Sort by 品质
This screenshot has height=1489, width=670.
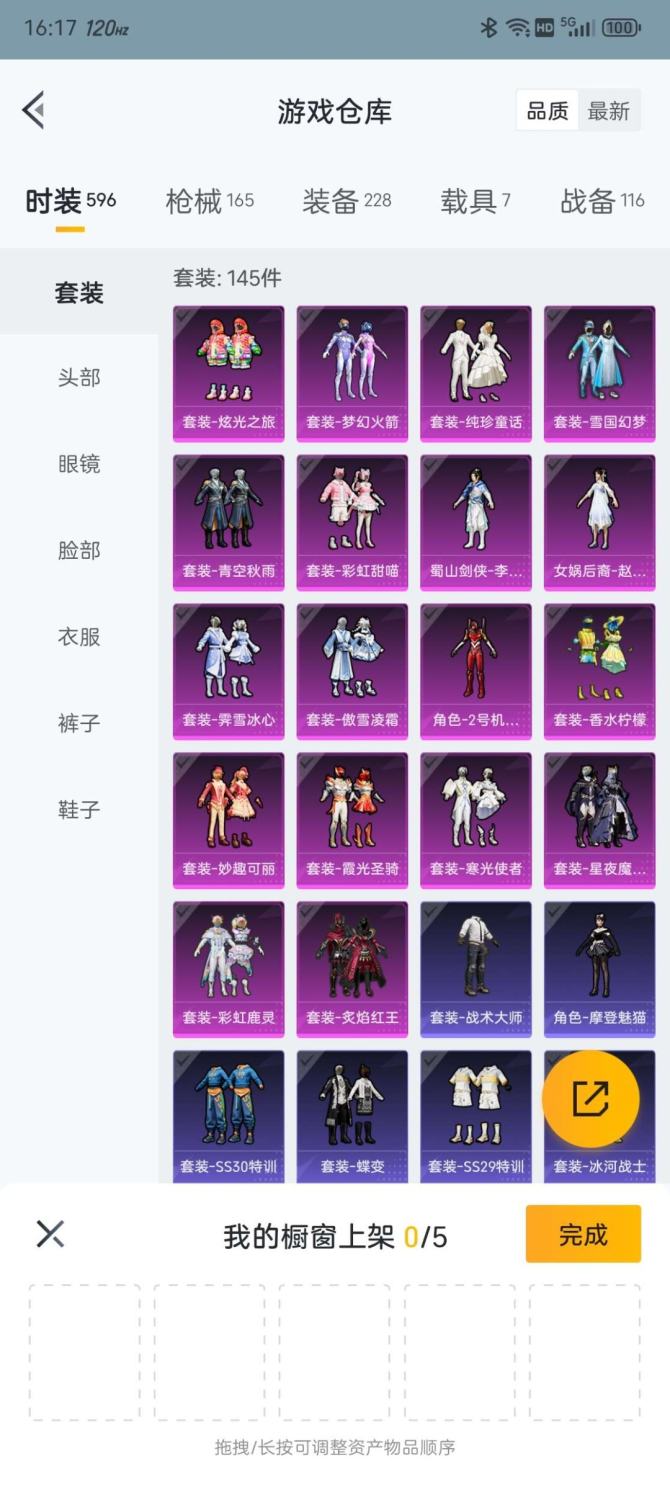(x=548, y=111)
